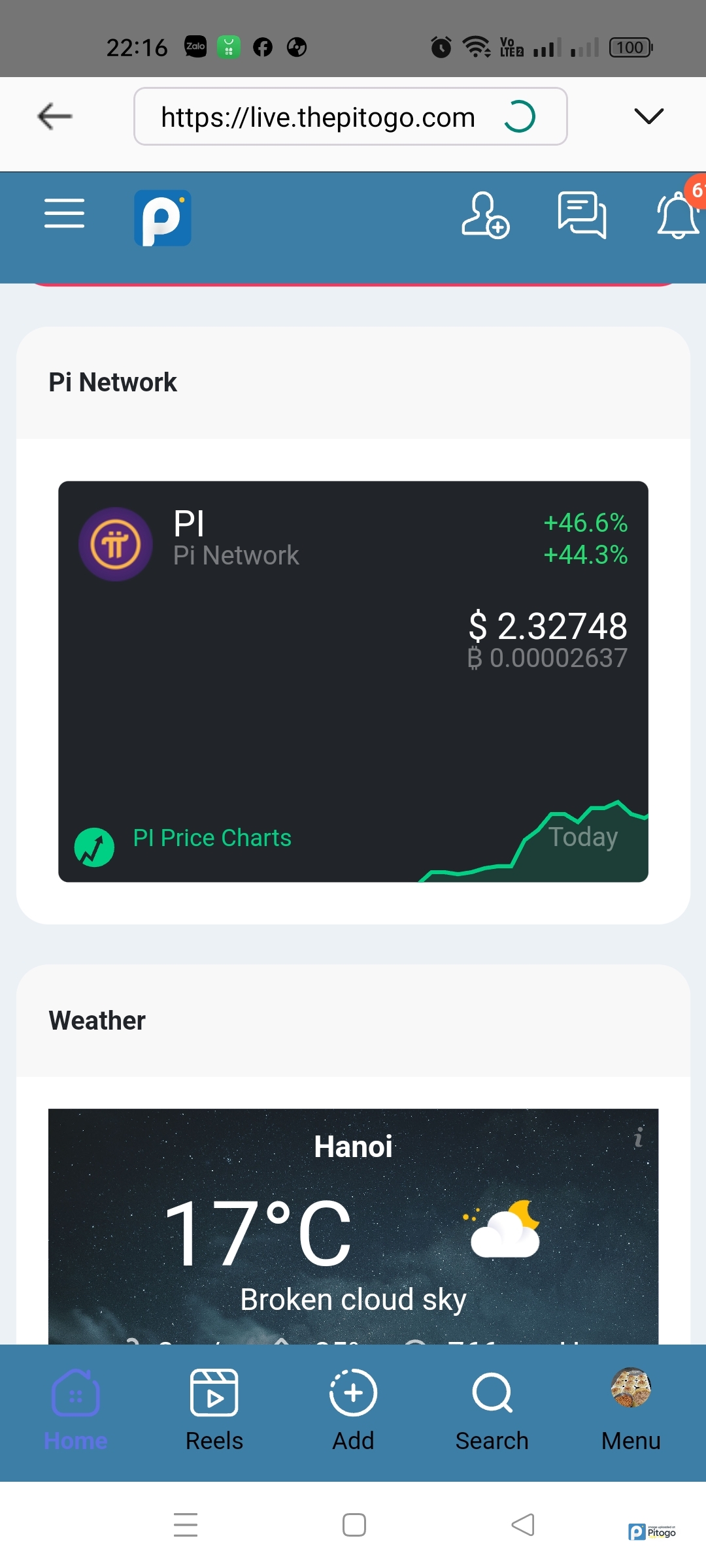
Task: Tap Add to create a post
Action: click(353, 1408)
